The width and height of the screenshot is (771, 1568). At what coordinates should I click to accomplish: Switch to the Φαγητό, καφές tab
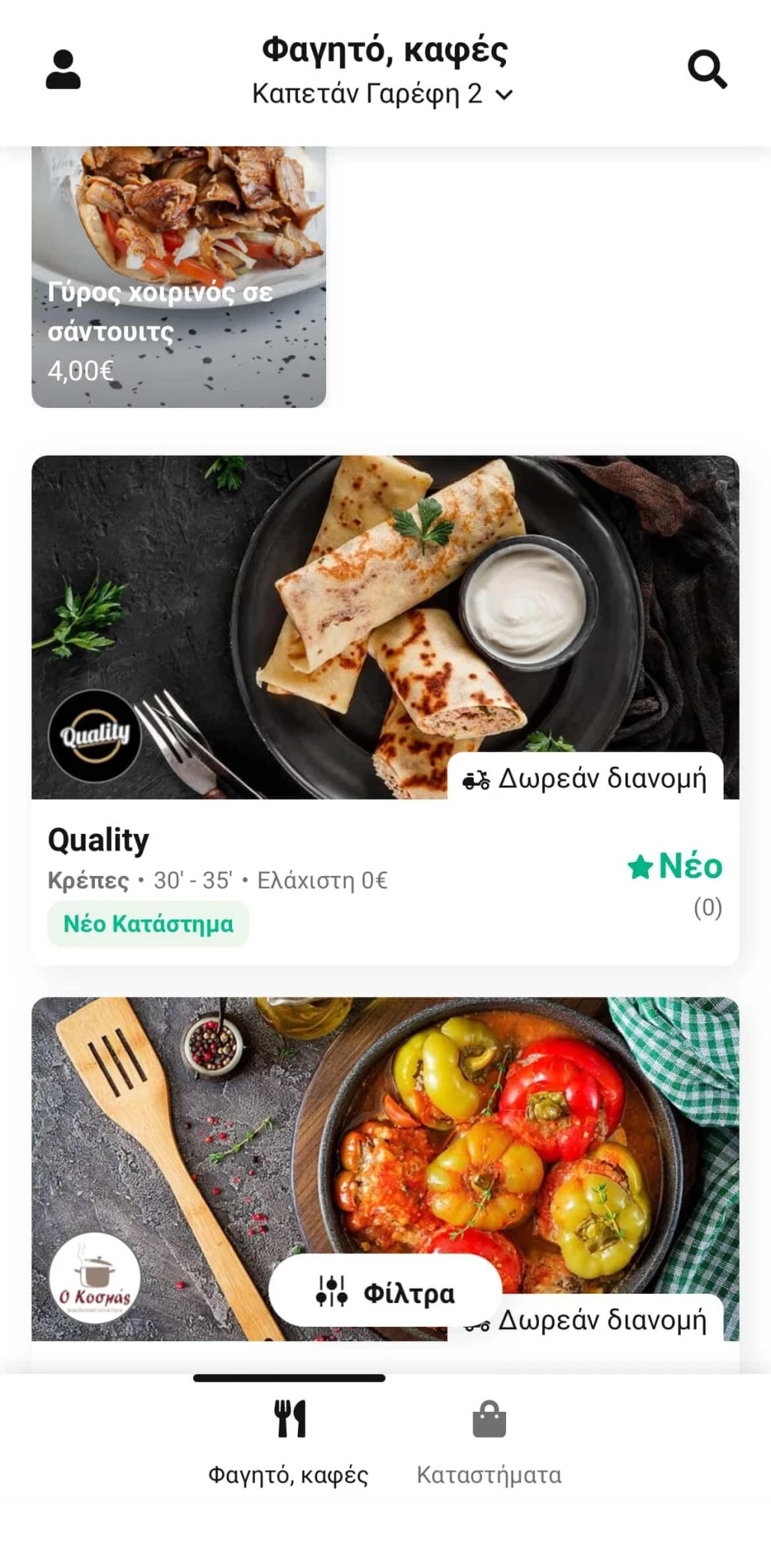(x=289, y=1441)
